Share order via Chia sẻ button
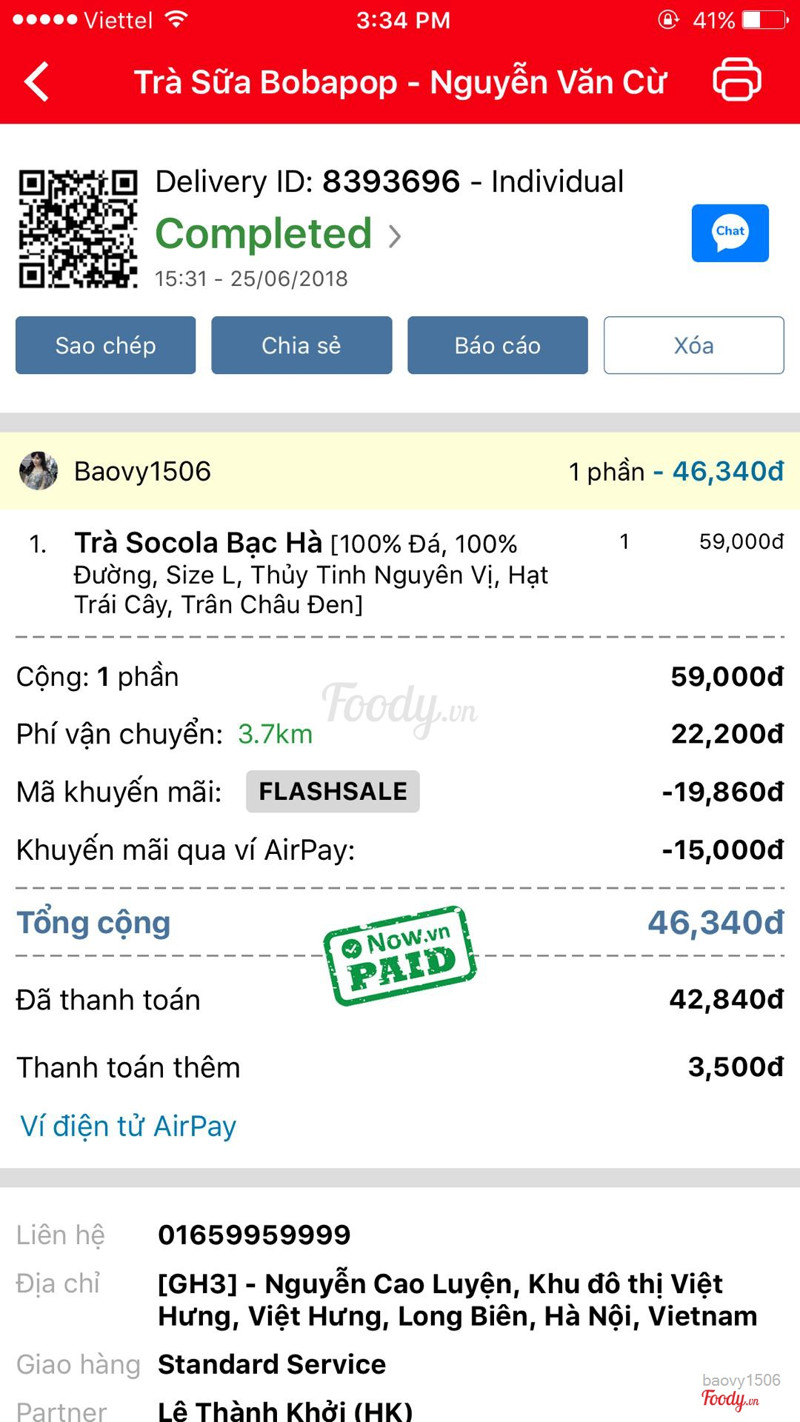 pos(301,345)
